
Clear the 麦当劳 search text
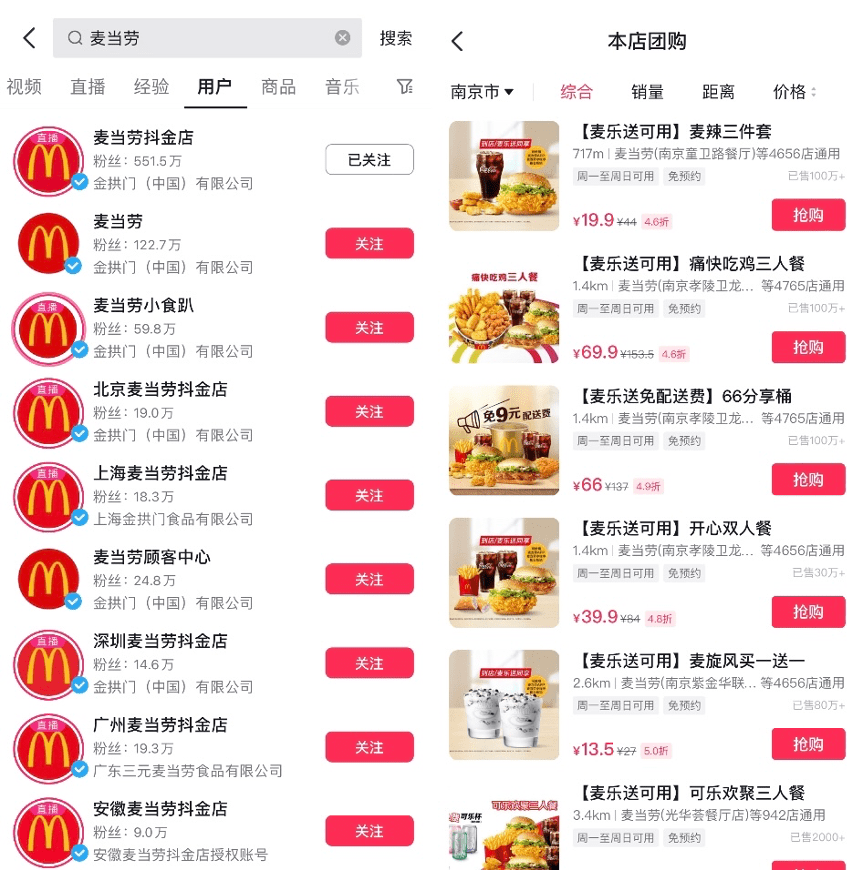pyautogui.click(x=343, y=38)
